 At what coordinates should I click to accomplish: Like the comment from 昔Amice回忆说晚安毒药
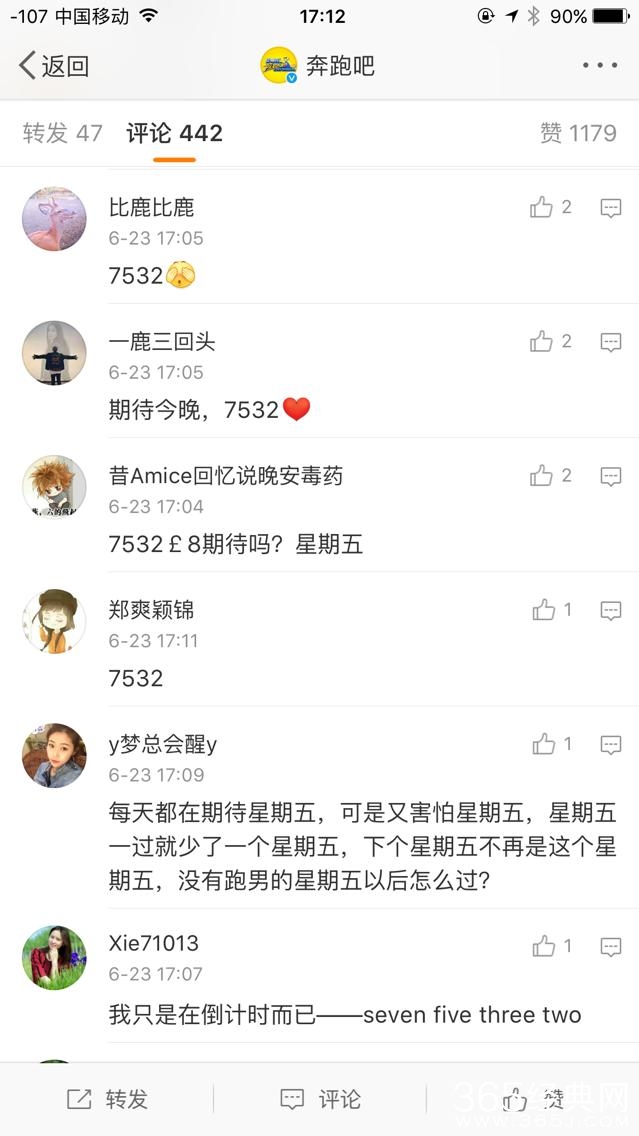tap(542, 476)
